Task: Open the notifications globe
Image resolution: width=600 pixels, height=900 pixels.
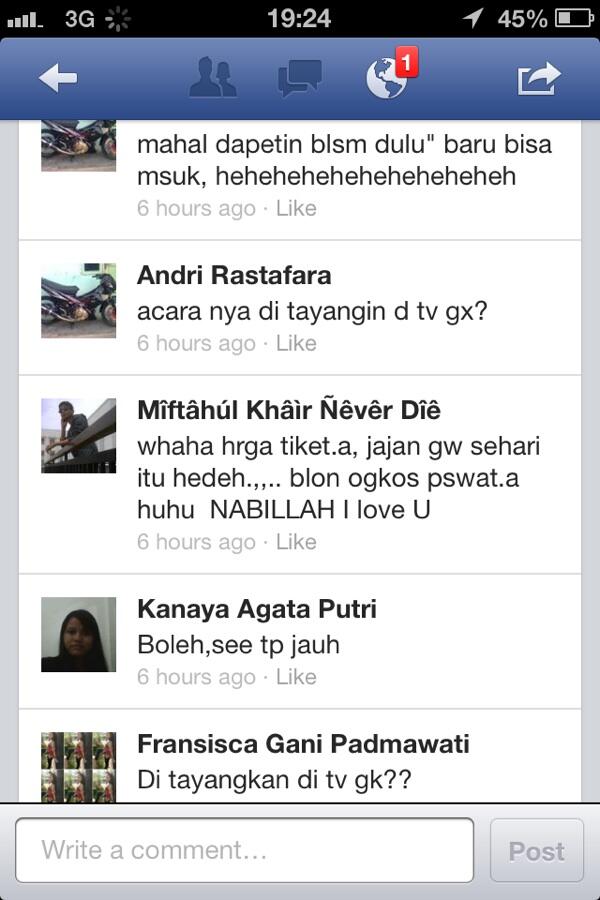Action: coord(388,80)
